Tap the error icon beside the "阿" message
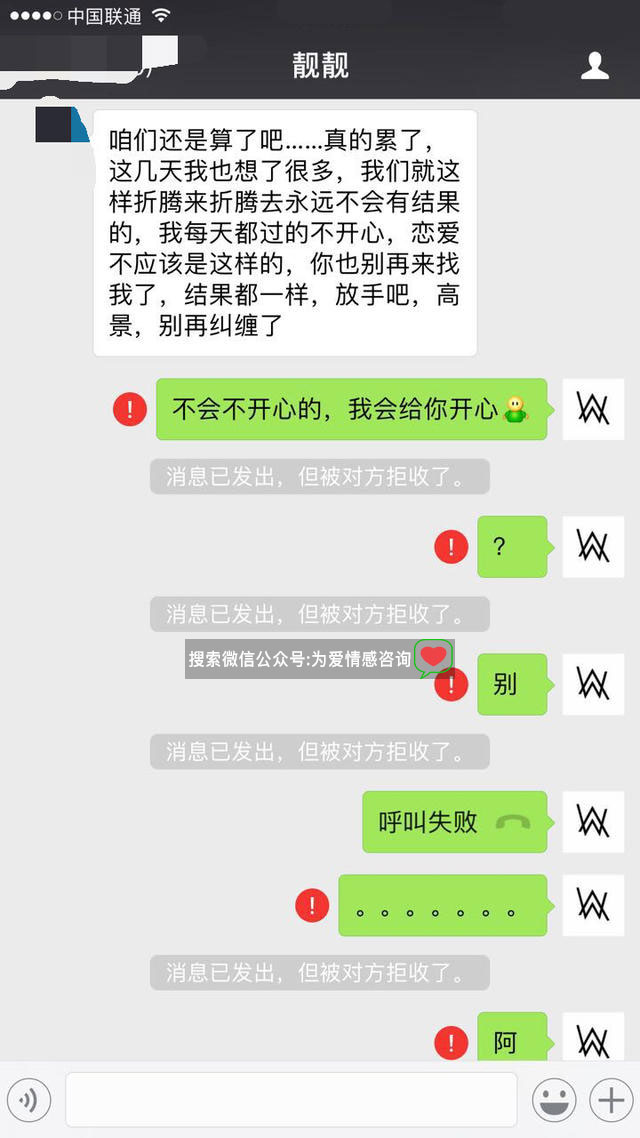640x1138 pixels. tap(451, 1043)
